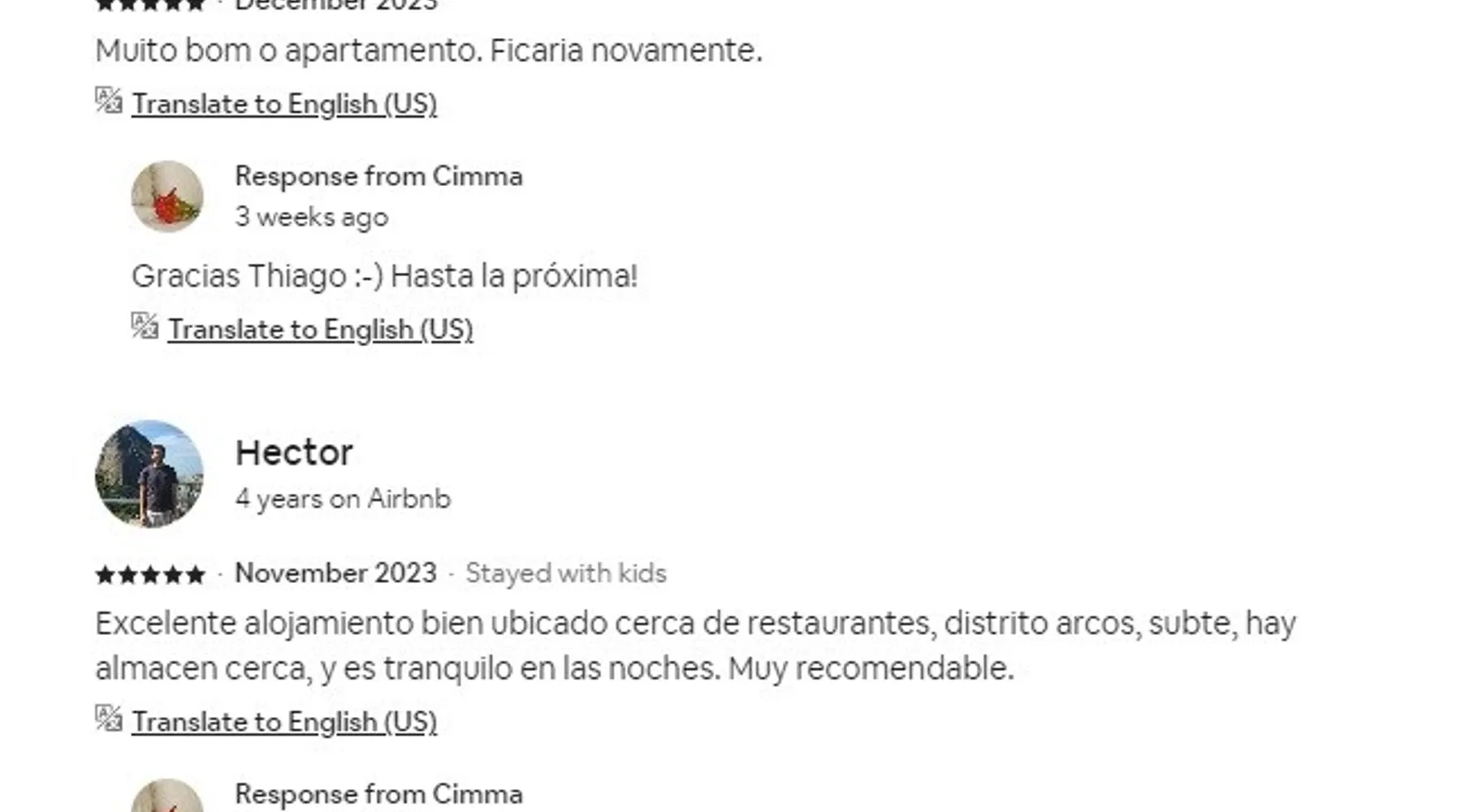Translate the "Muito bom o apartamento" review to English
Screen dimensions: 1462x812
coord(283,104)
